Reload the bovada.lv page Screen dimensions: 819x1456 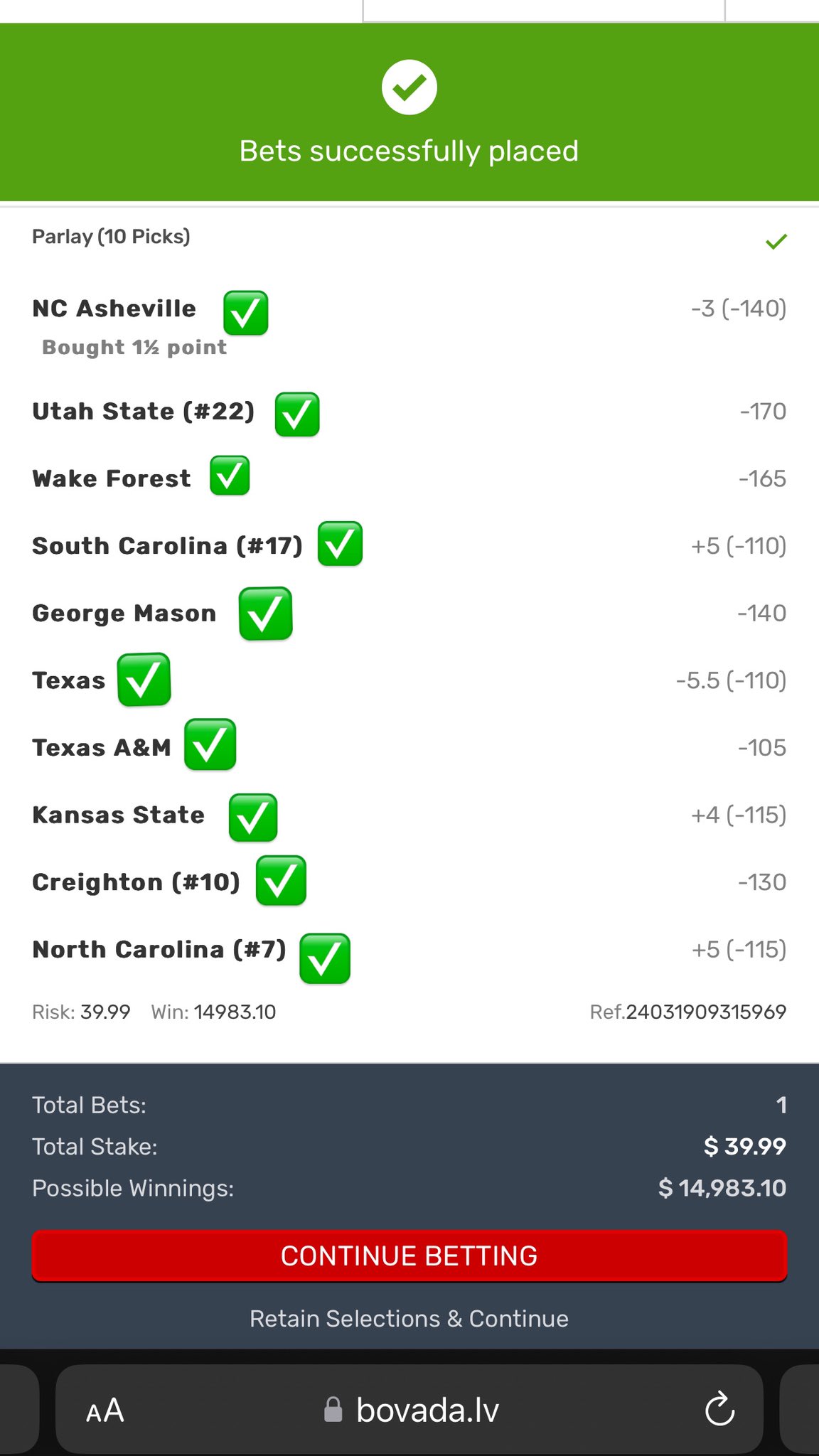click(719, 1409)
